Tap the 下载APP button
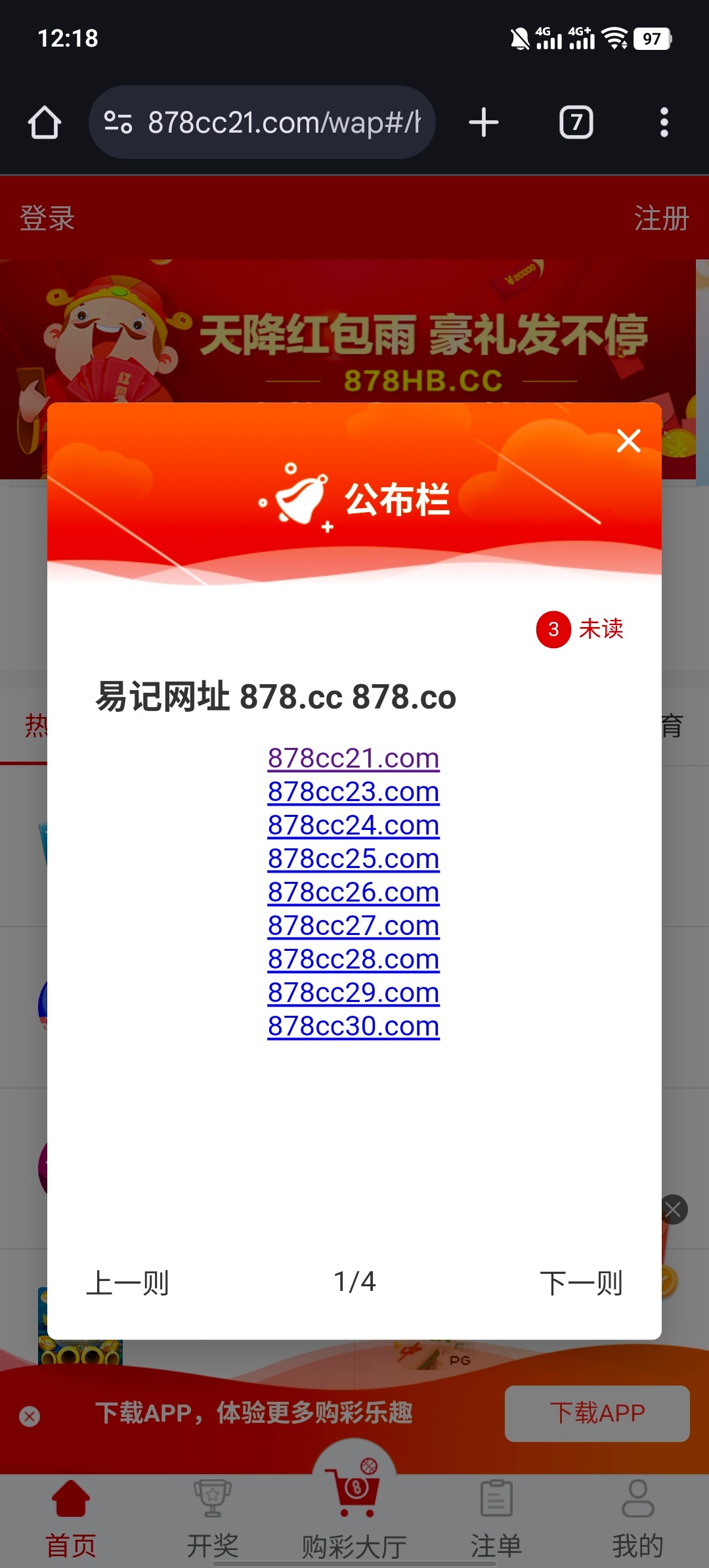This screenshot has width=709, height=1568. coord(597,1414)
